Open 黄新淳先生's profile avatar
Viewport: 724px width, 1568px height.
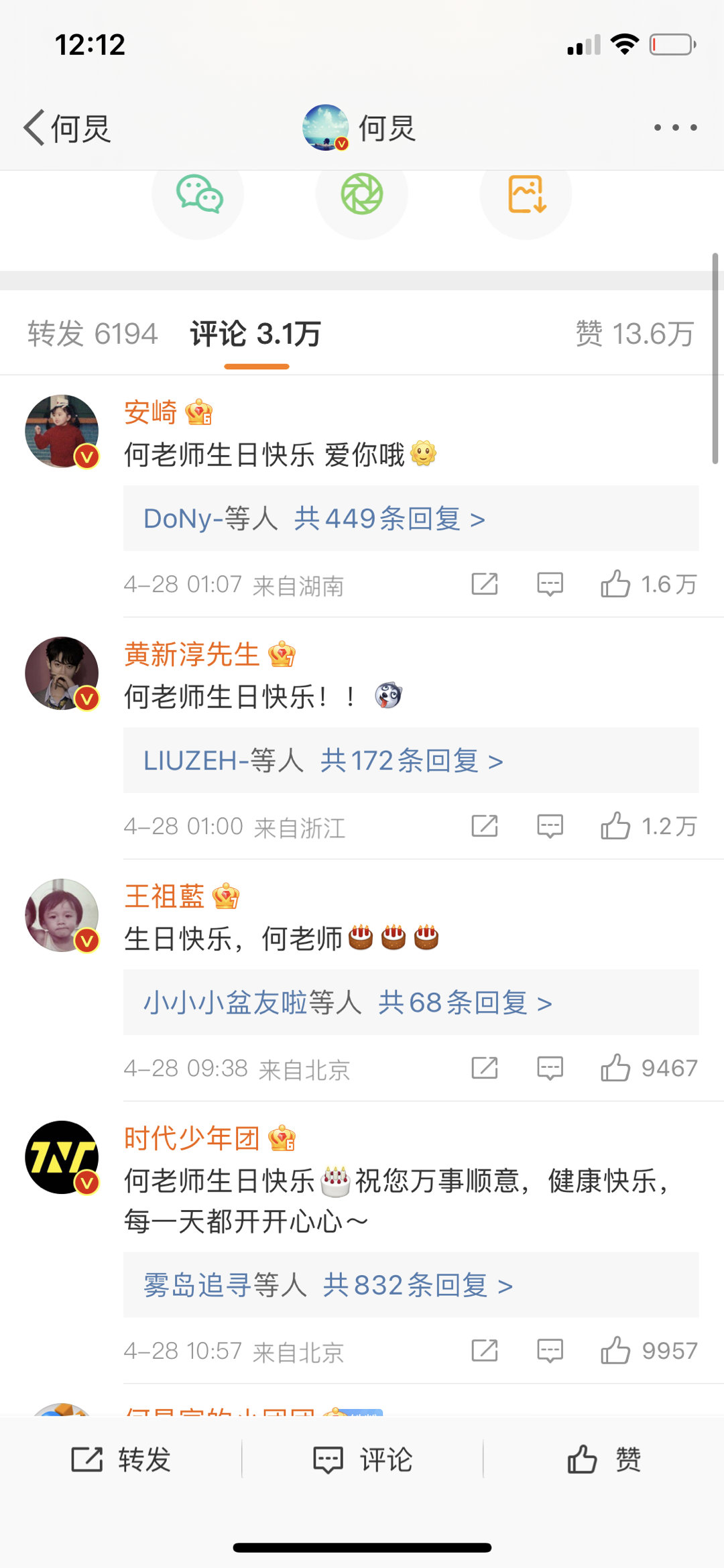pyautogui.click(x=62, y=673)
